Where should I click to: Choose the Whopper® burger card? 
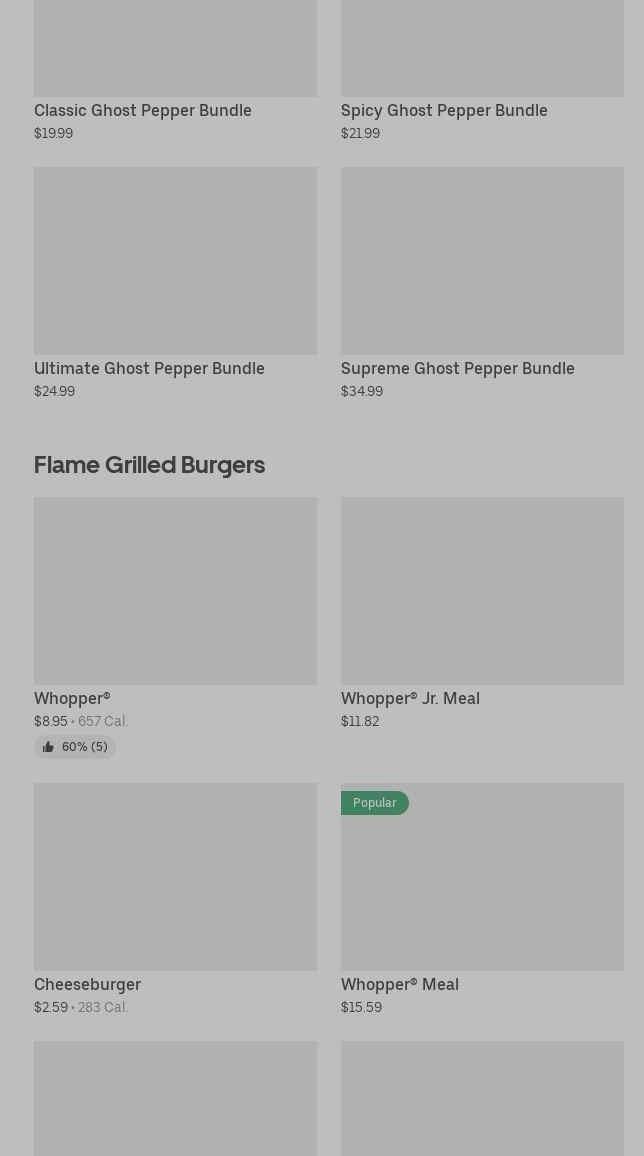pos(175,600)
